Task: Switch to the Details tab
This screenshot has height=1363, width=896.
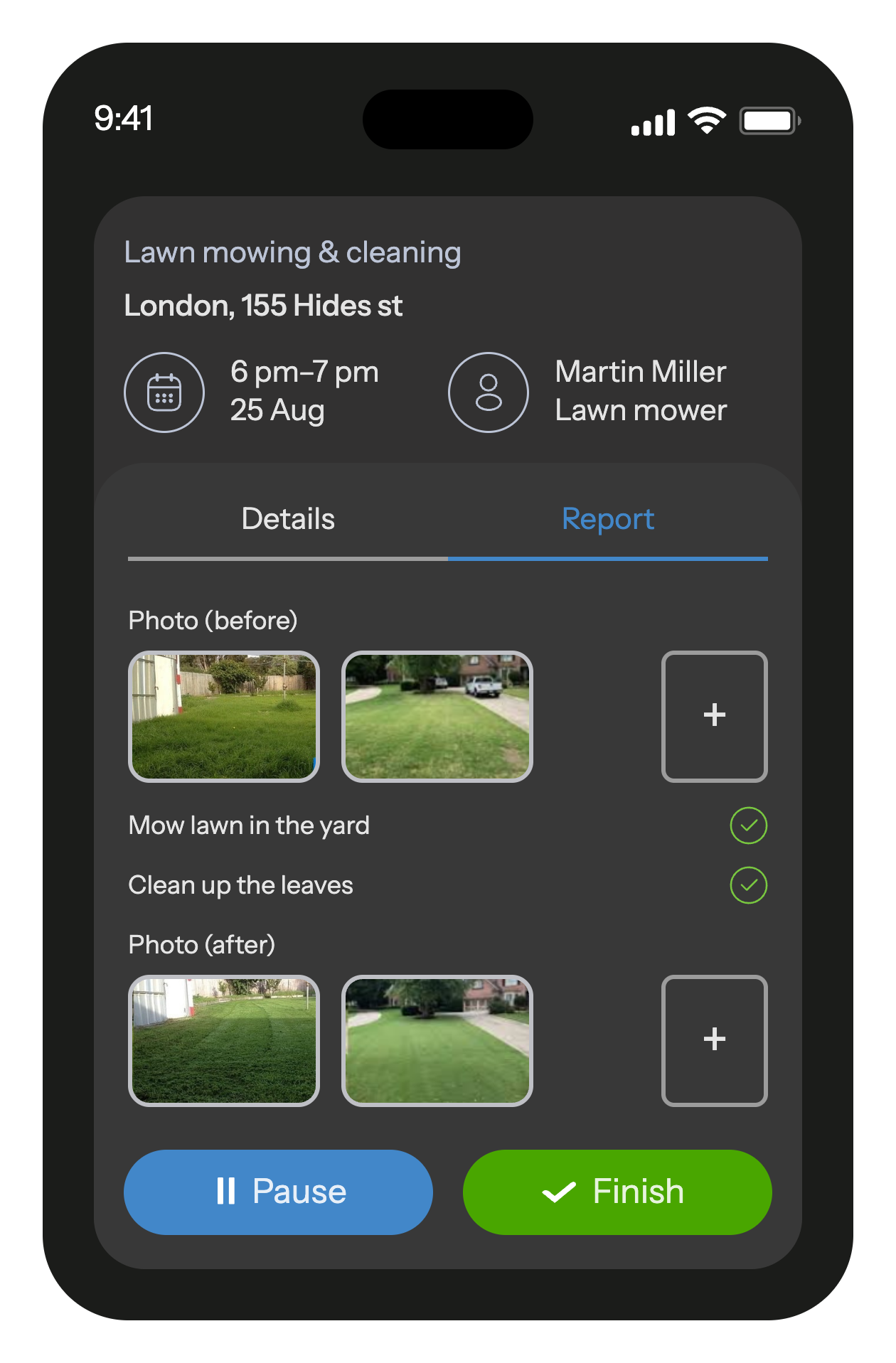Action: 288,520
